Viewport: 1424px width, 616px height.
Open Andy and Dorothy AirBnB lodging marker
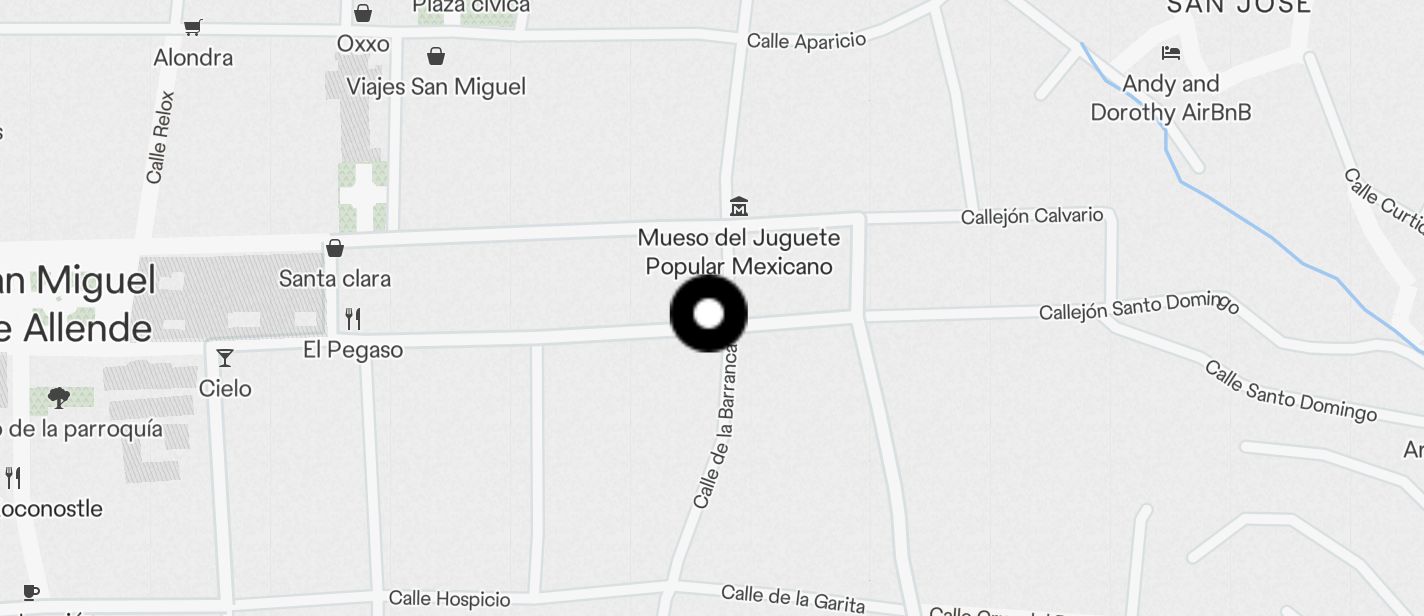point(1171,53)
